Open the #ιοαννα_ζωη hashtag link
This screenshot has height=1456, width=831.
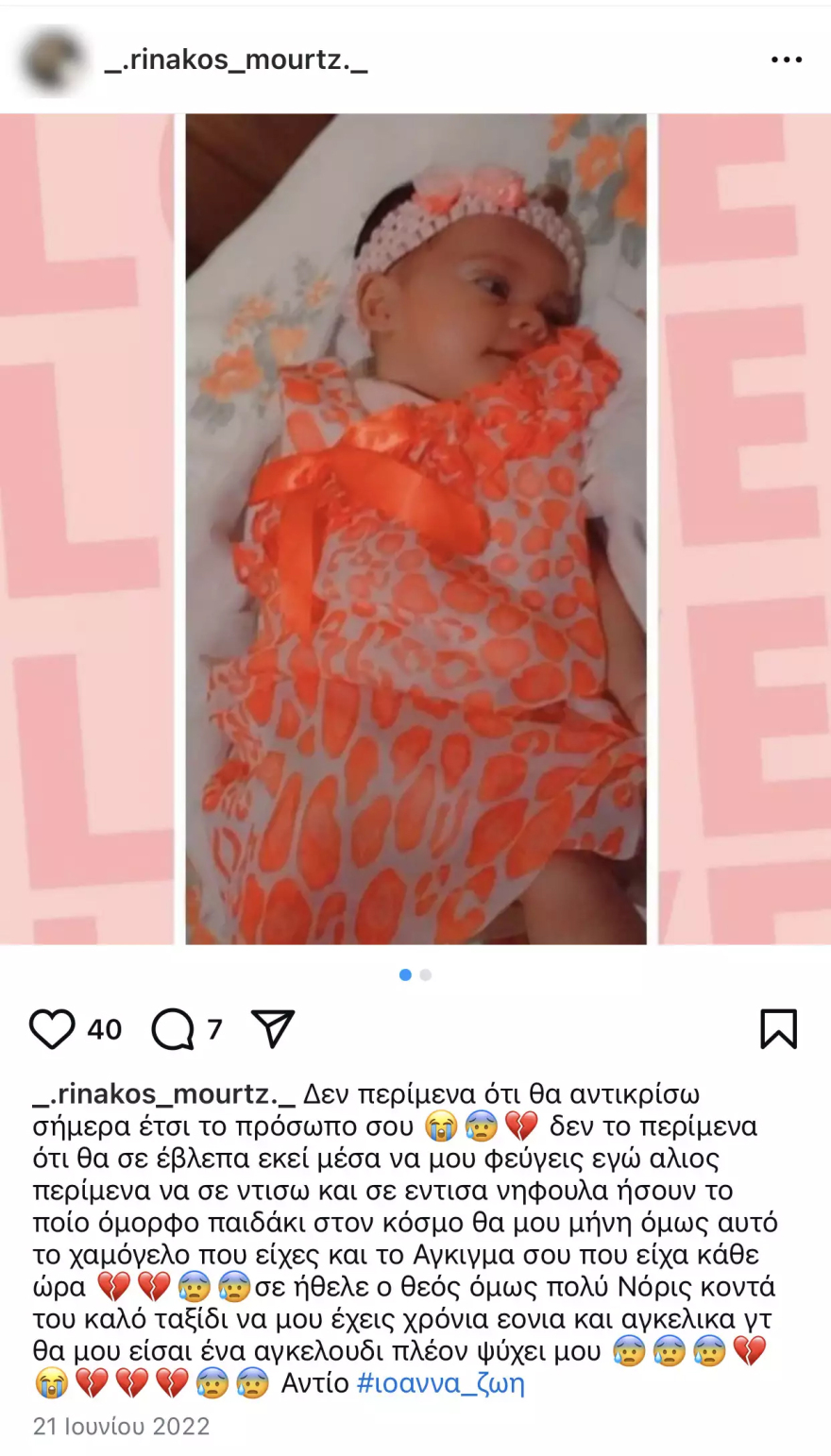click(x=441, y=1383)
